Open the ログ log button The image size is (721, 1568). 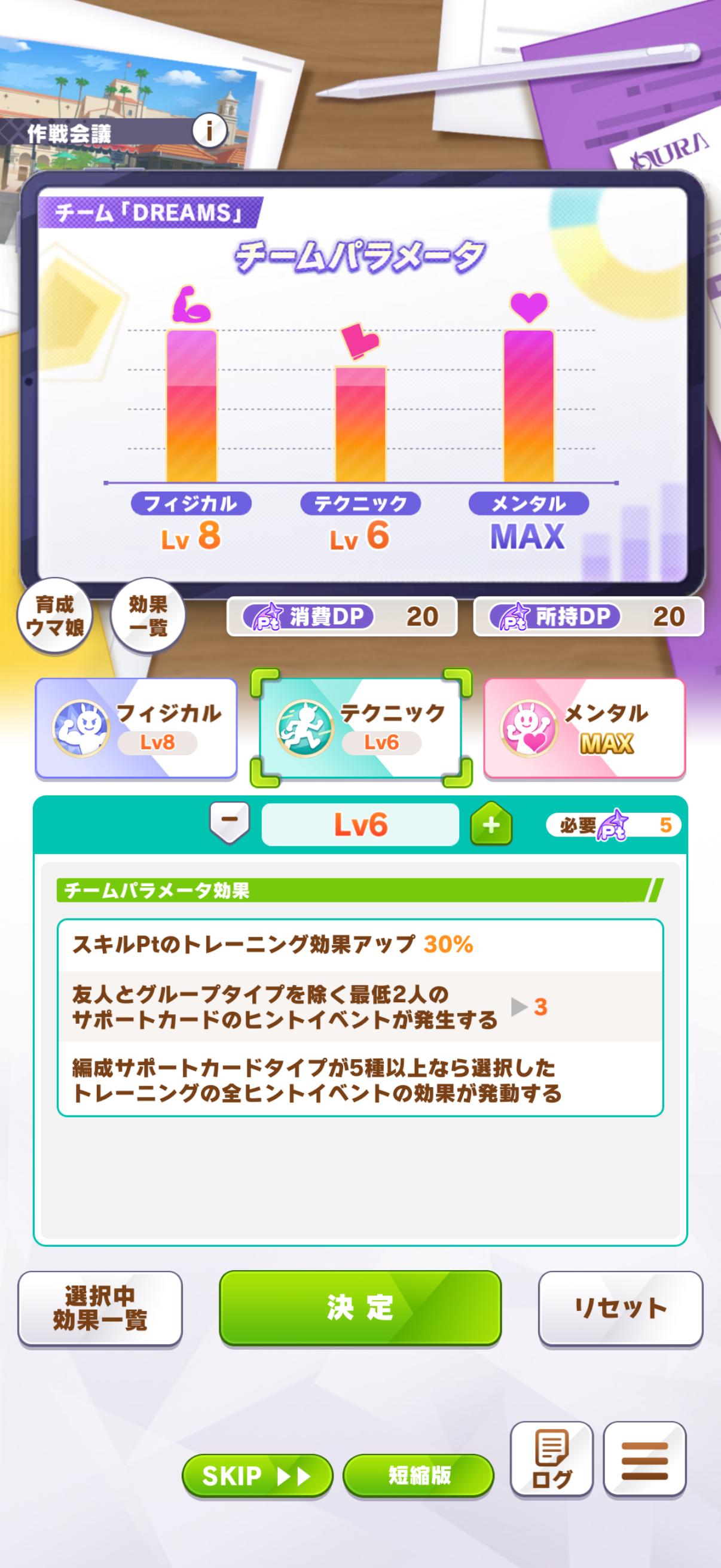click(551, 1459)
